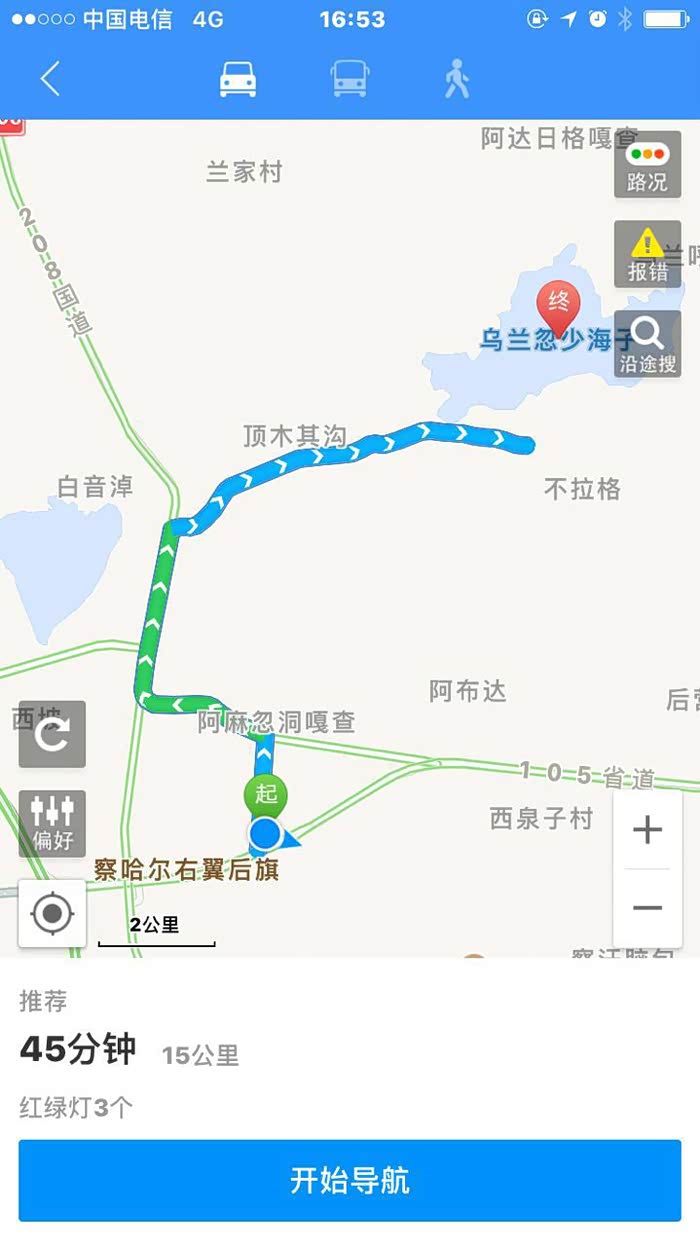This screenshot has height=1246, width=700.
Task: Go back using the top-left arrow
Action: tap(50, 78)
